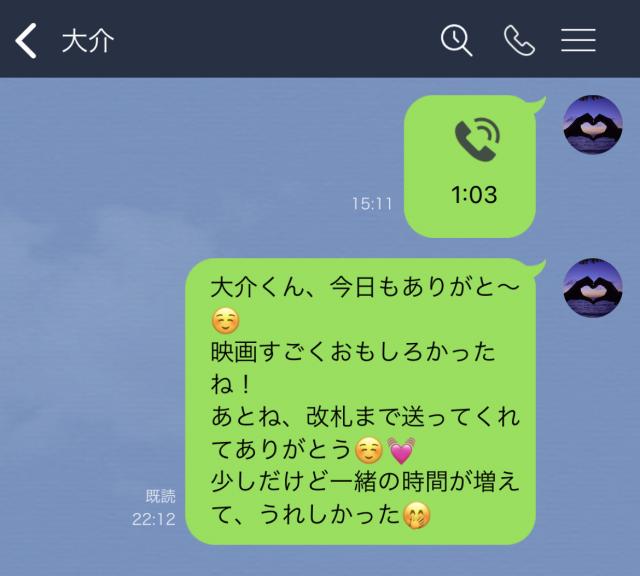Open the chat menu
This screenshot has height=576, width=640.
click(x=578, y=40)
